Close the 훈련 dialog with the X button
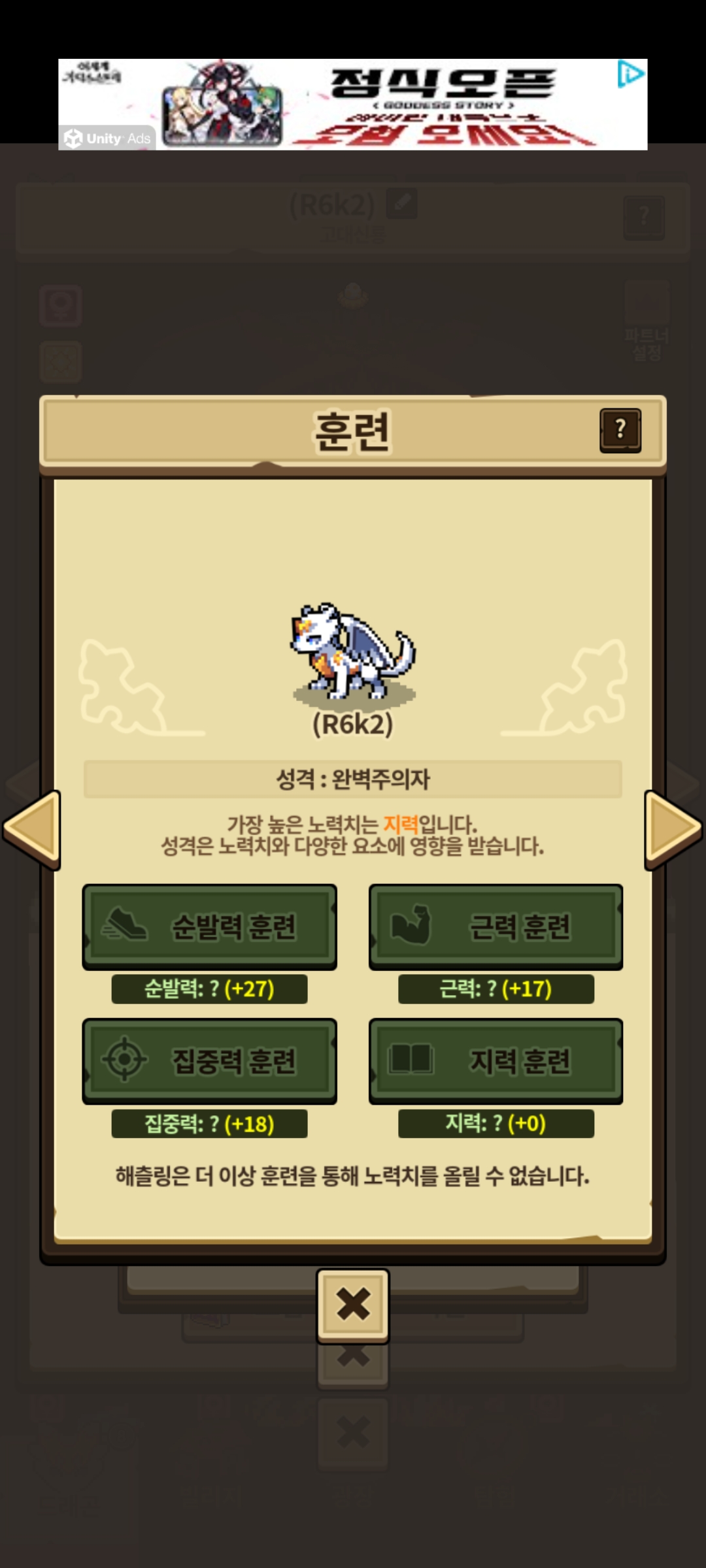 tap(353, 1305)
